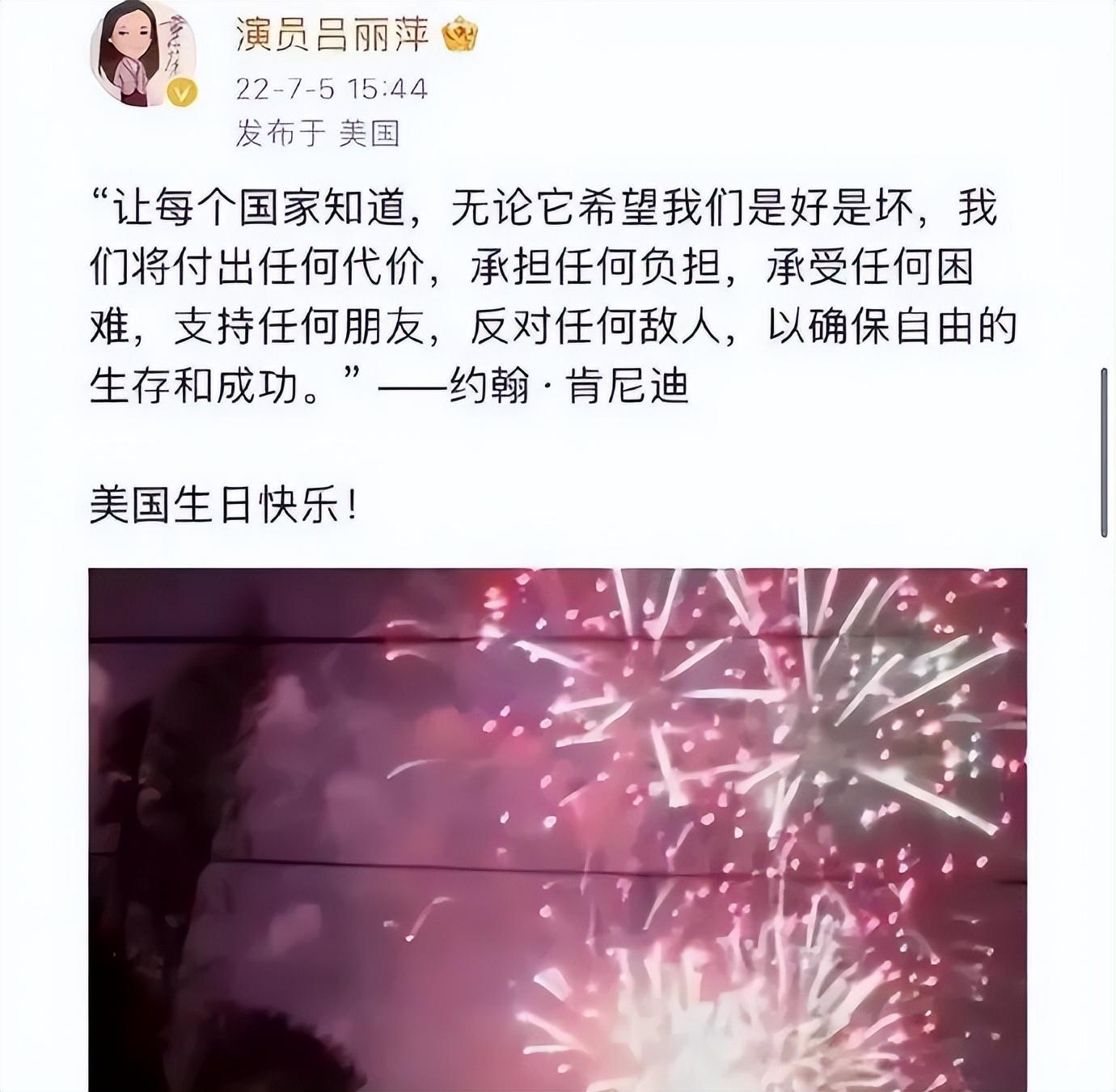
Task: Tap the username 演员吕丽萍
Action: coord(332,35)
